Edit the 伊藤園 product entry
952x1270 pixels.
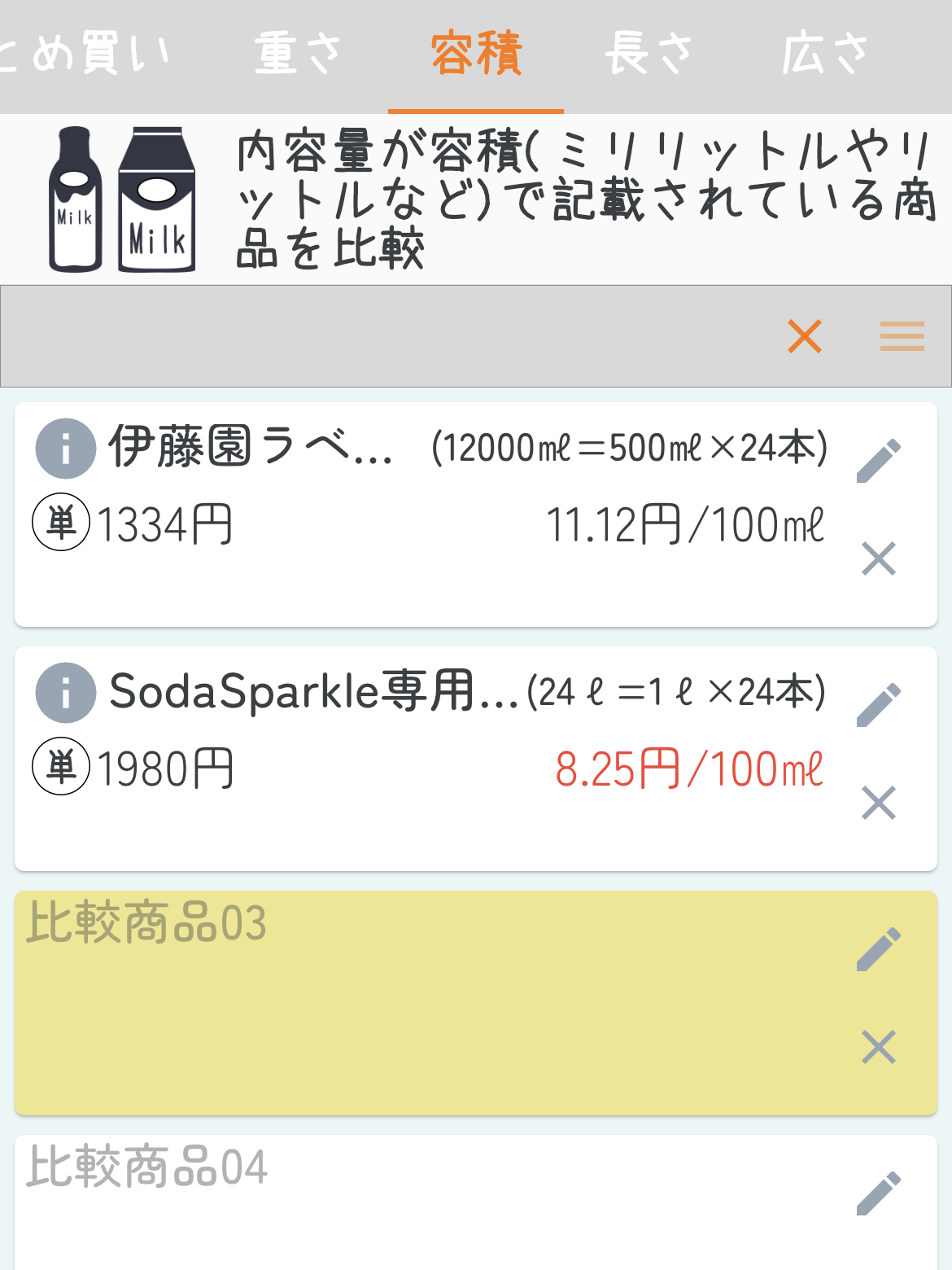coord(879,461)
